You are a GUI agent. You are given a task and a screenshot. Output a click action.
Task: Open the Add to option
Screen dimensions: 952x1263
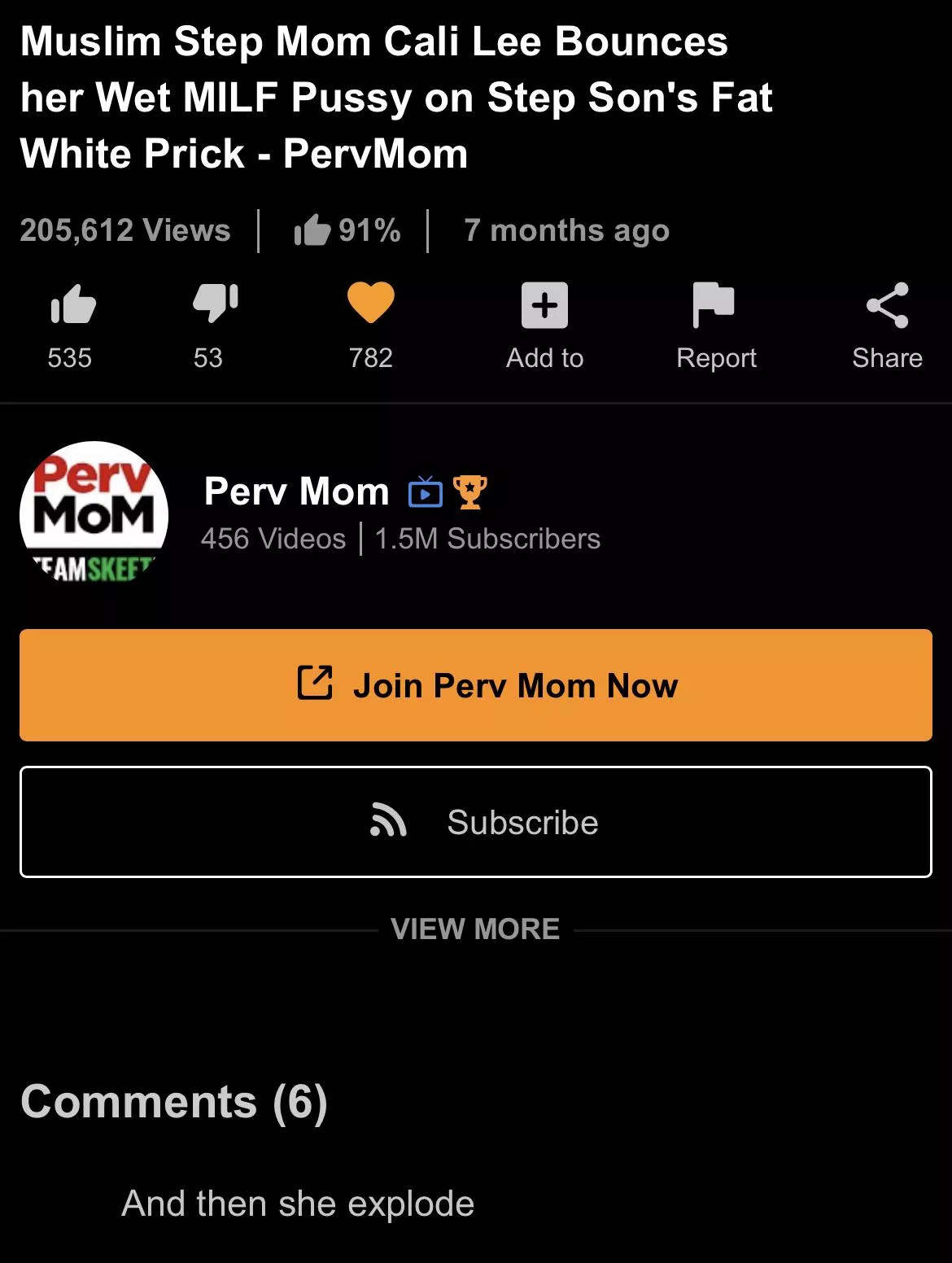[x=544, y=306]
